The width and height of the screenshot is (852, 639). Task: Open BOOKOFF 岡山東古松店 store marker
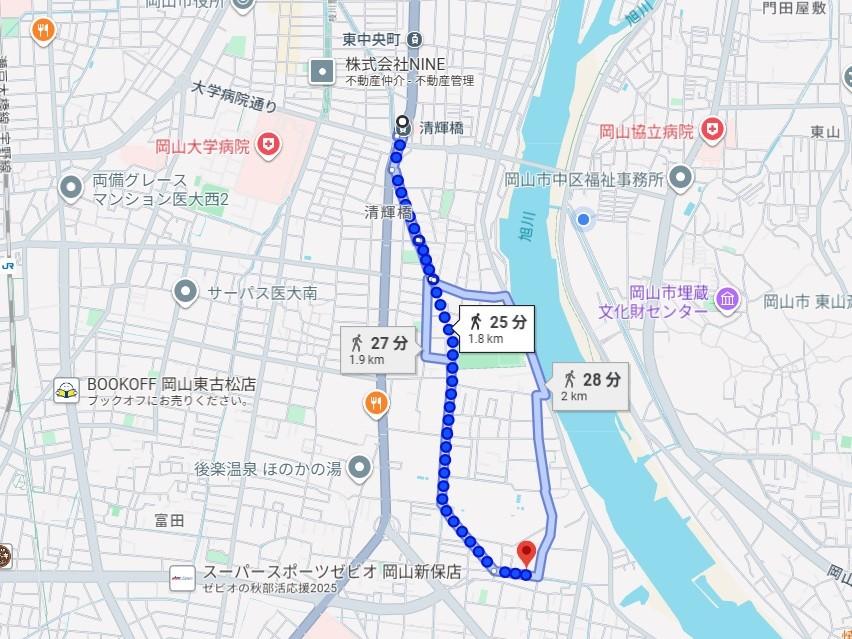pyautogui.click(x=67, y=389)
